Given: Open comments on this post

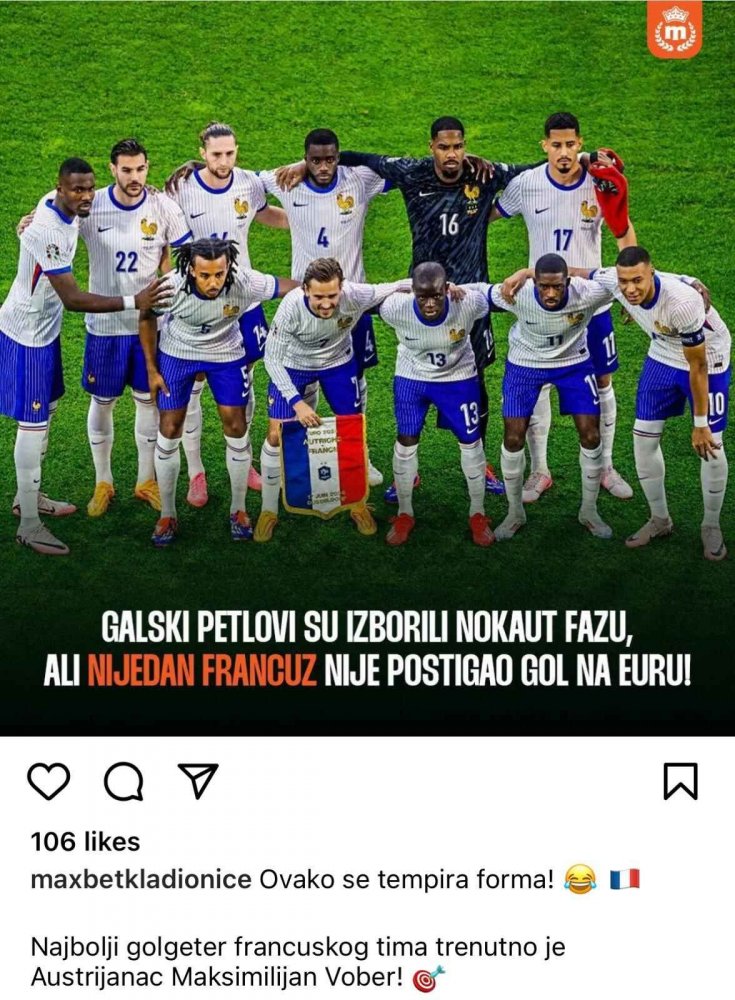Looking at the screenshot, I should pyautogui.click(x=122, y=782).
